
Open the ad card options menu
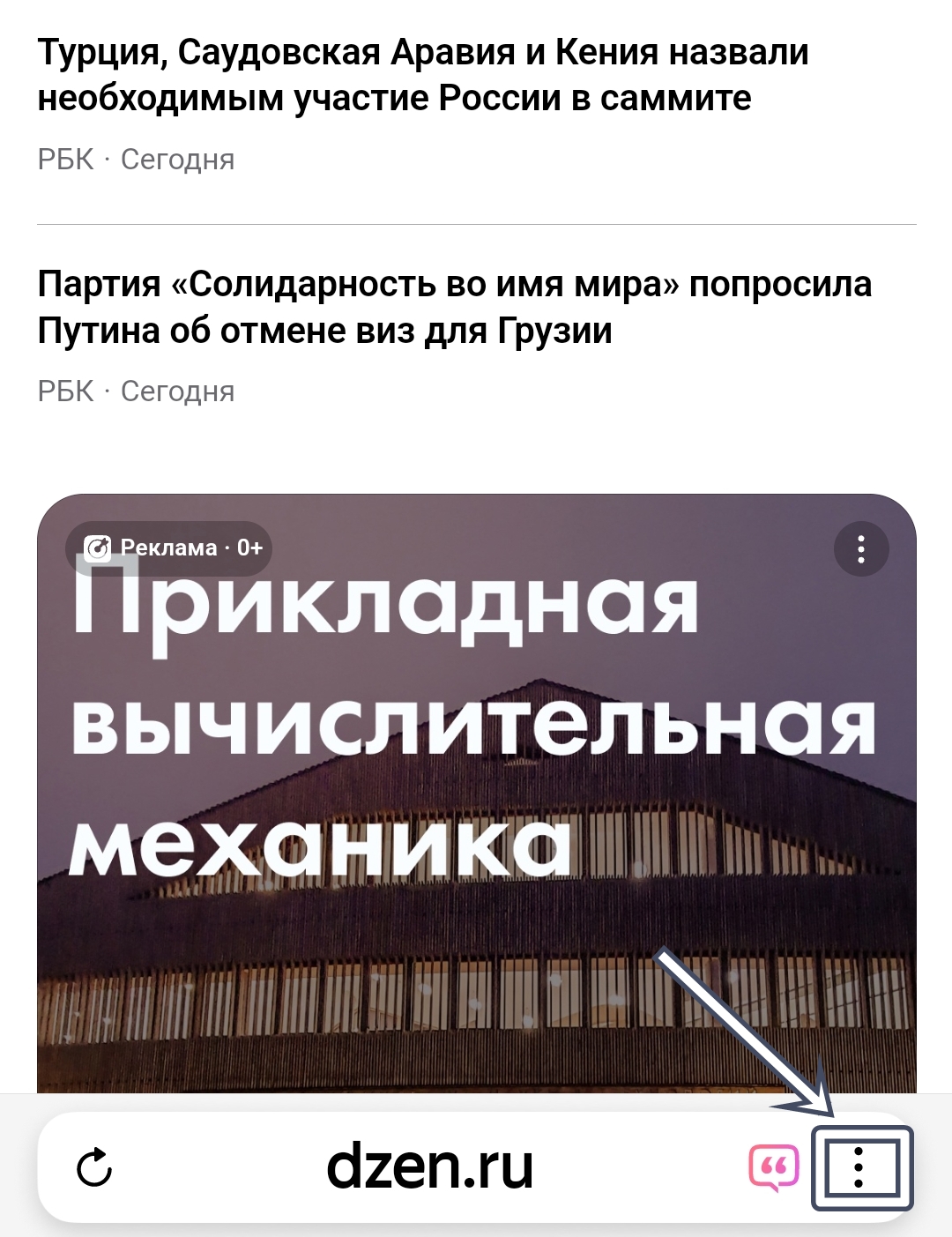click(860, 549)
